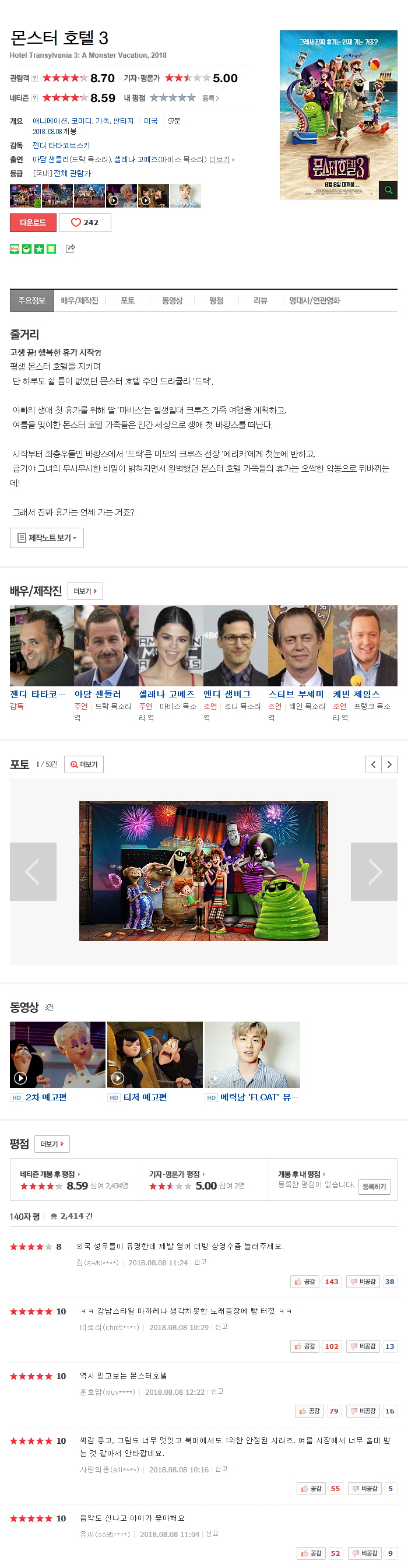Show next photo with right arrow on slideshow
This screenshot has height=1568, width=408.
374,872
